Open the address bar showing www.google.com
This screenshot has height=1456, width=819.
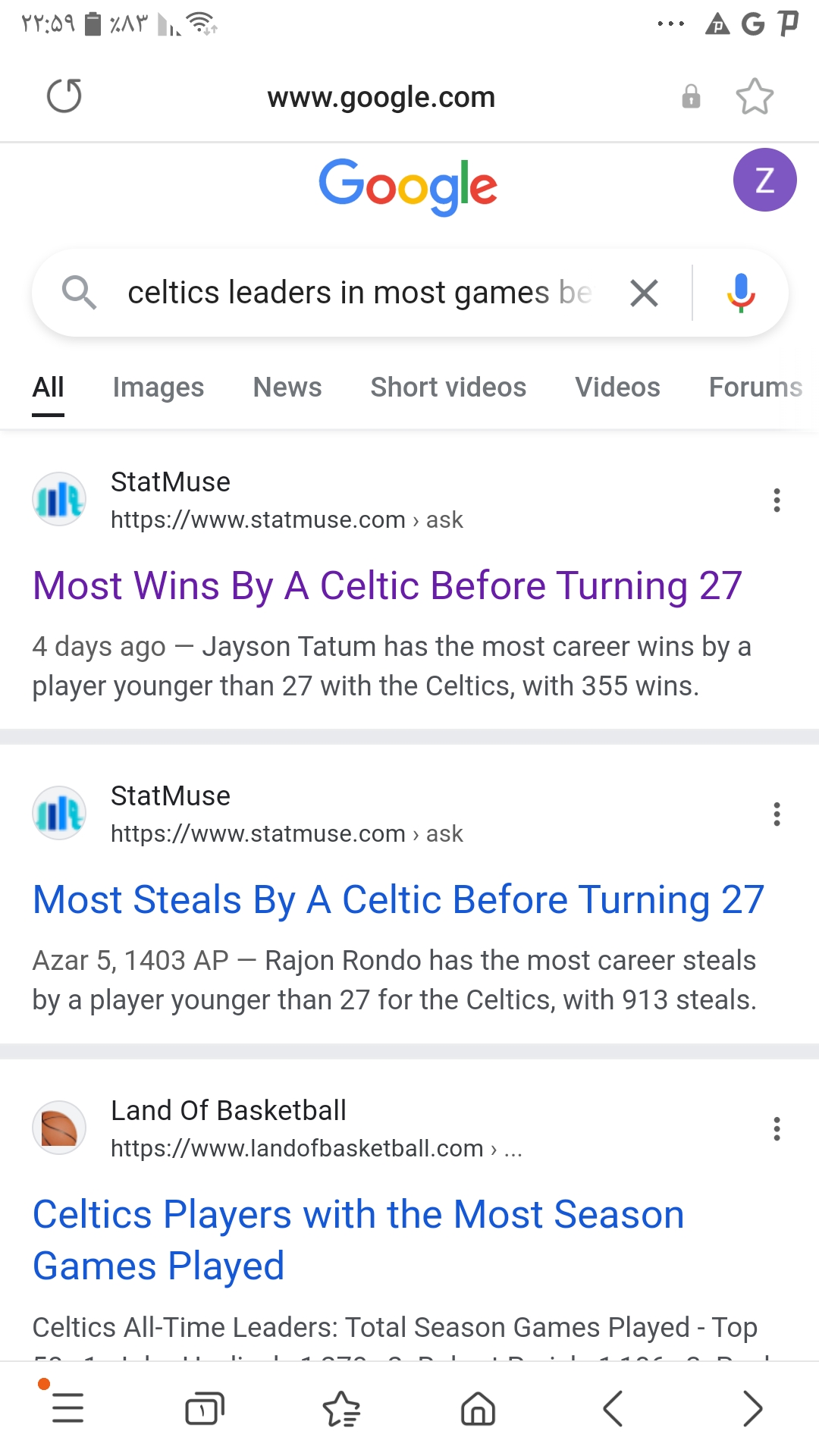[381, 97]
